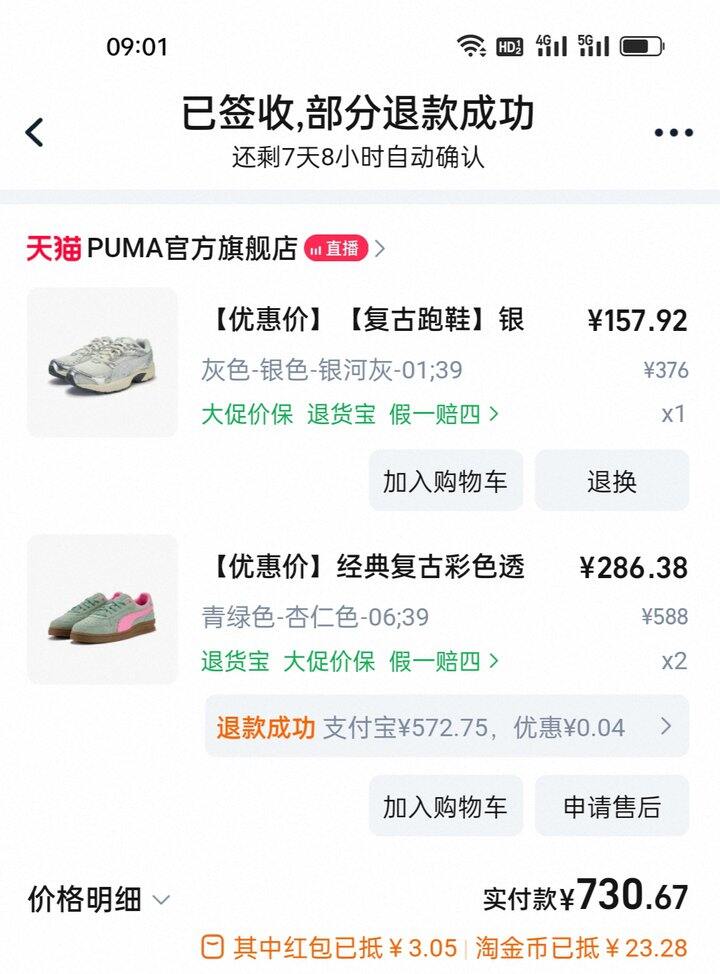Tap 退换 for the silver running shoe

point(611,481)
